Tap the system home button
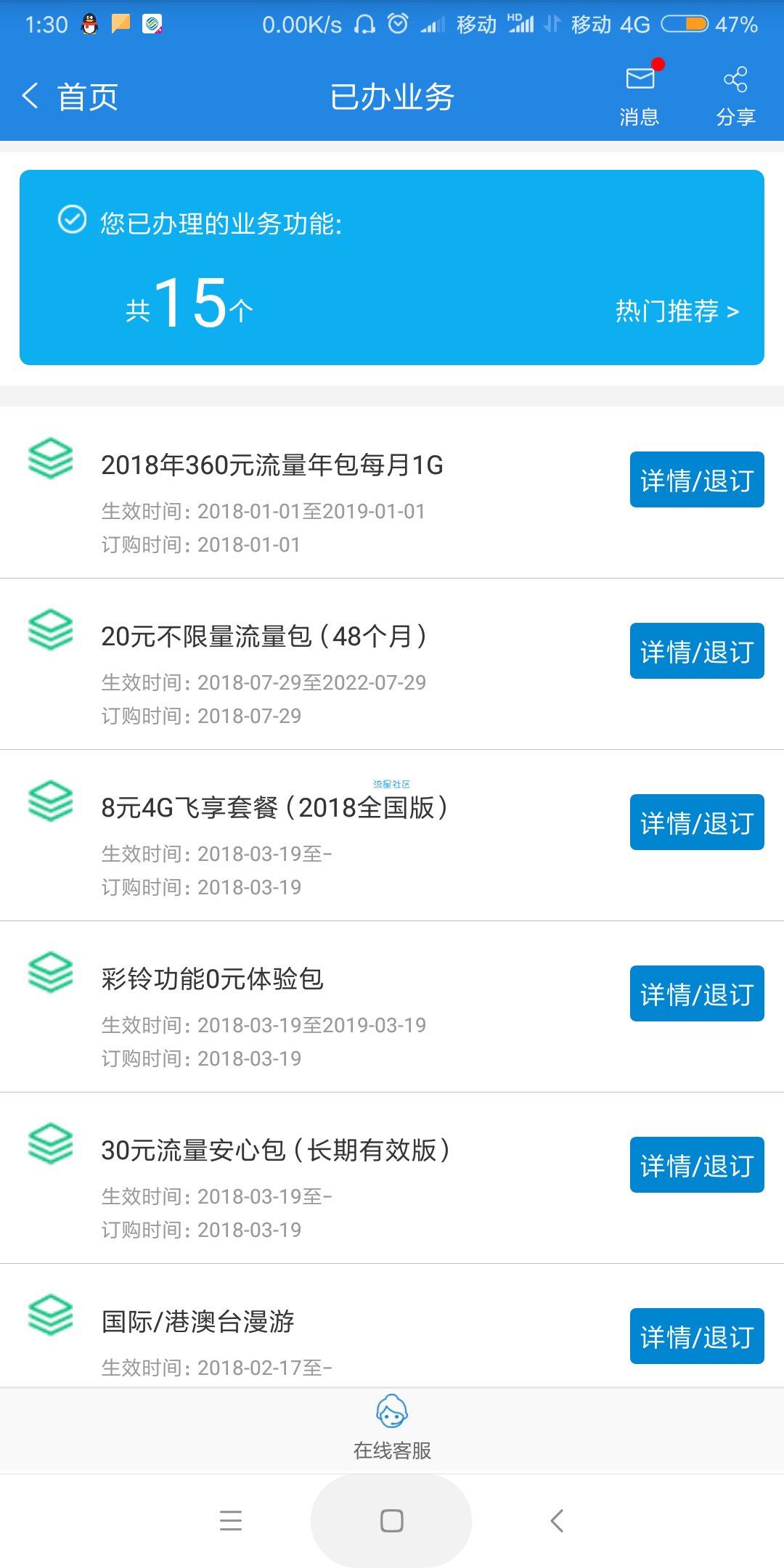 [392, 1521]
